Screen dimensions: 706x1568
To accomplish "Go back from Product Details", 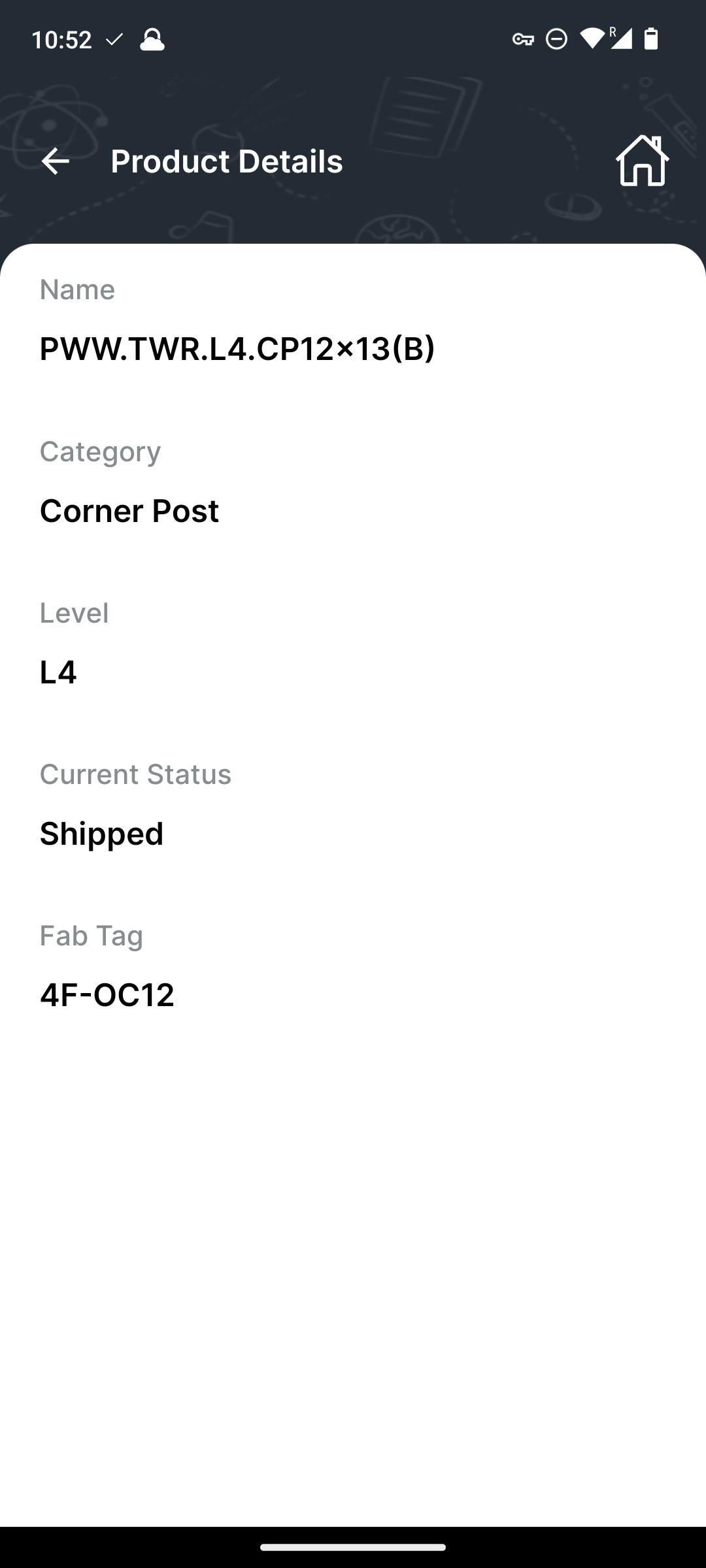I will 55,161.
